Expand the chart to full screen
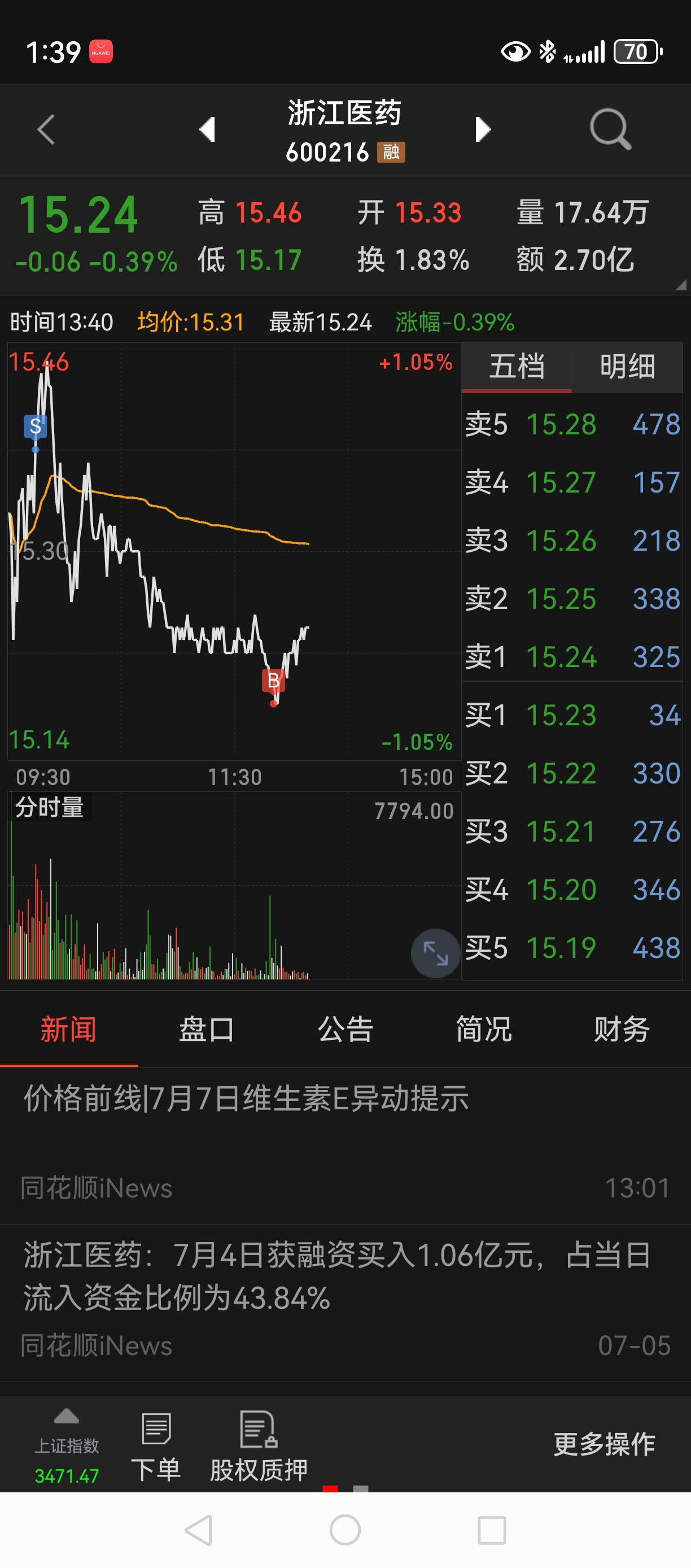 [435, 953]
